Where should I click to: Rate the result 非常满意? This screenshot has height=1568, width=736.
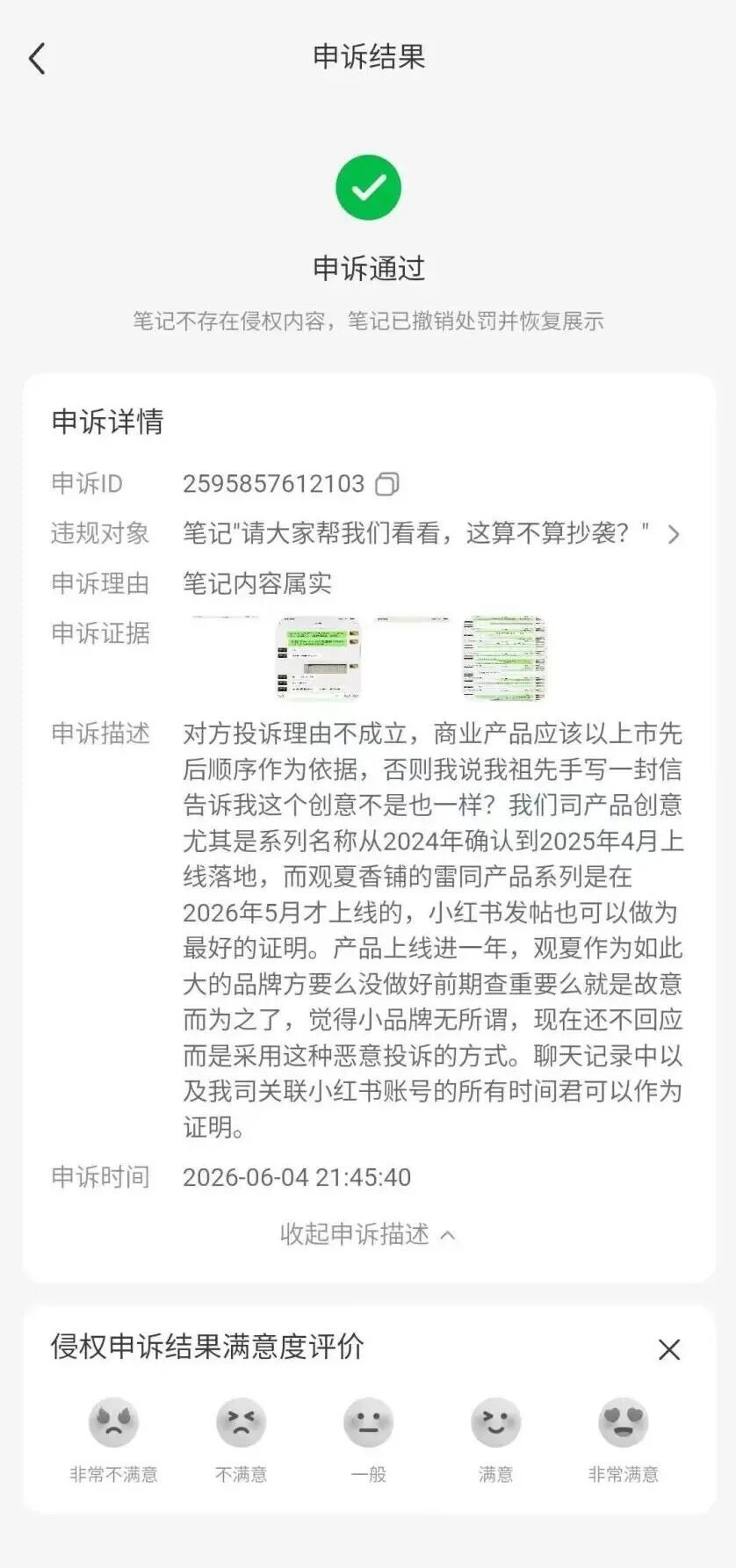(624, 1440)
